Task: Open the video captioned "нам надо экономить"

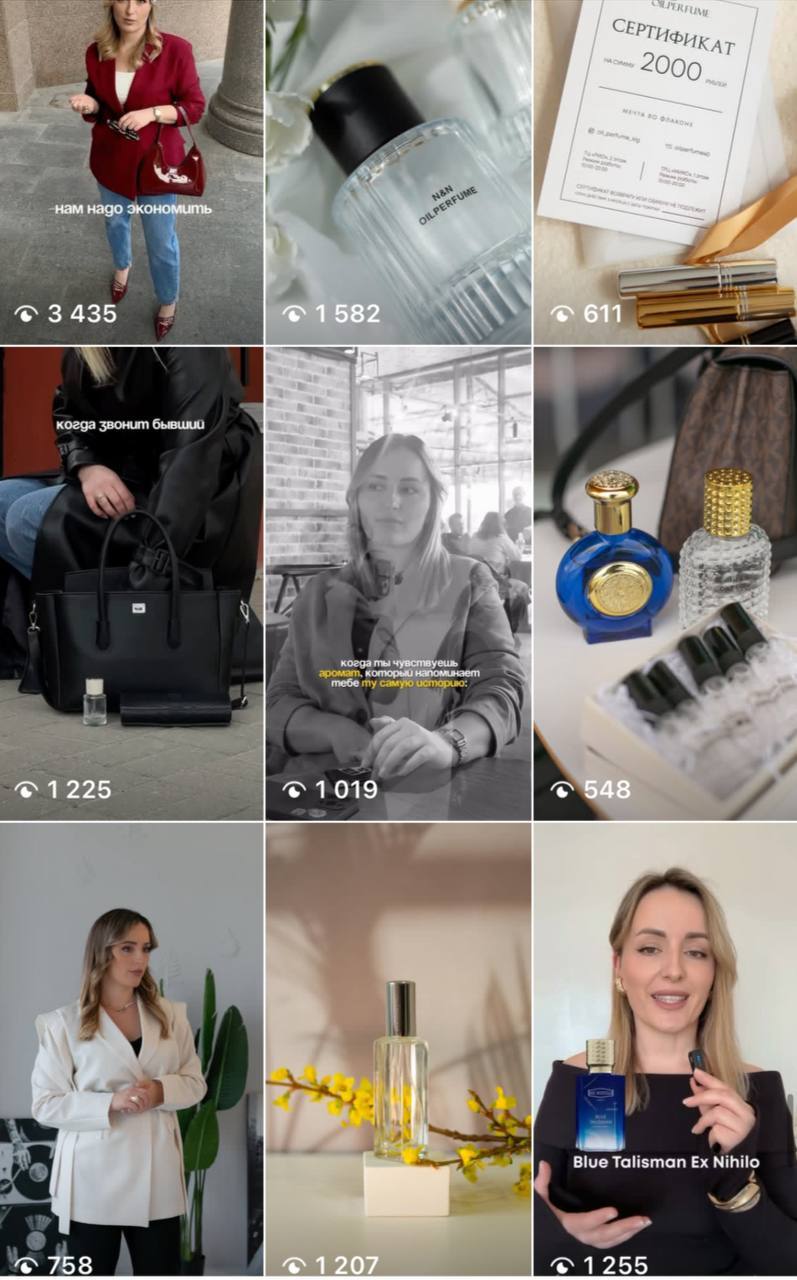Action: pos(131,172)
